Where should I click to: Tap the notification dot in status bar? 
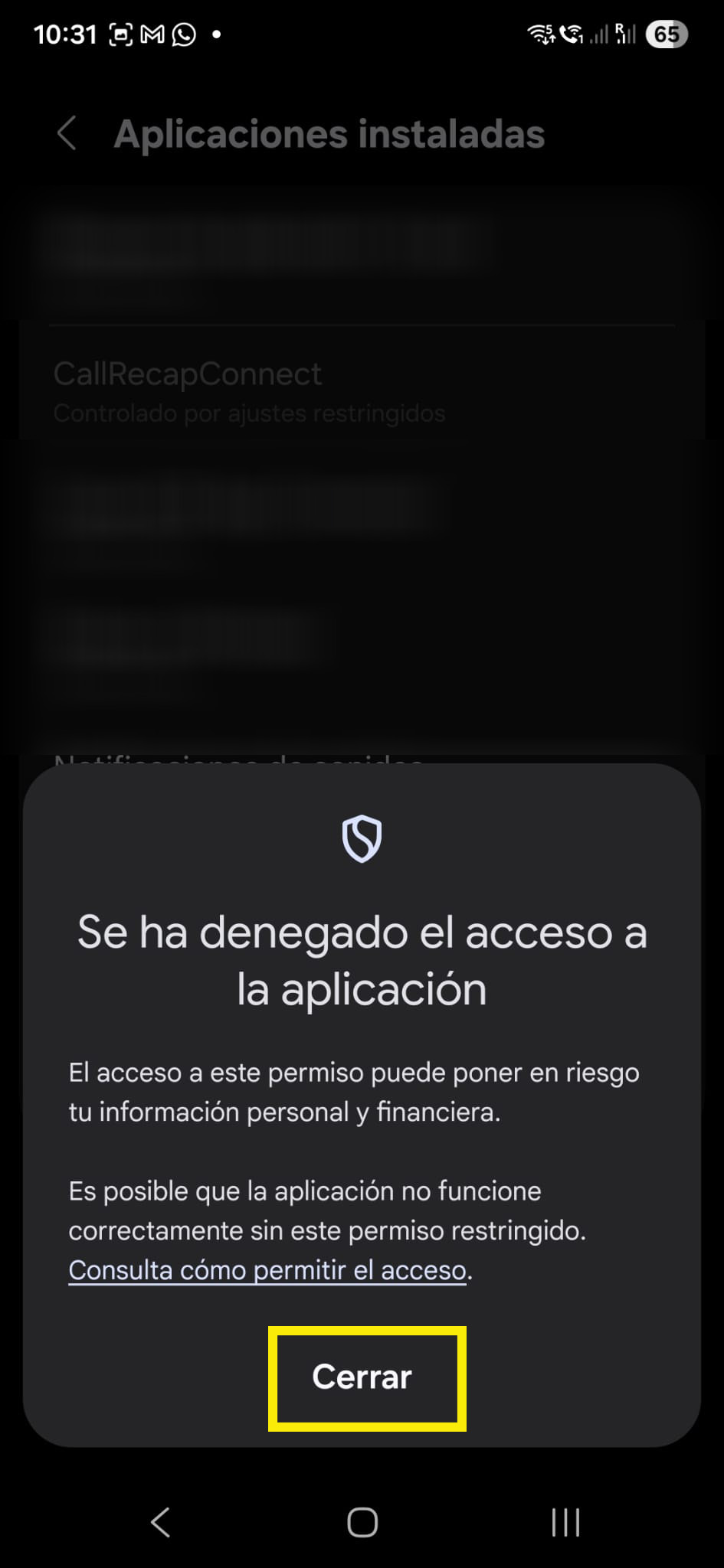point(218,33)
